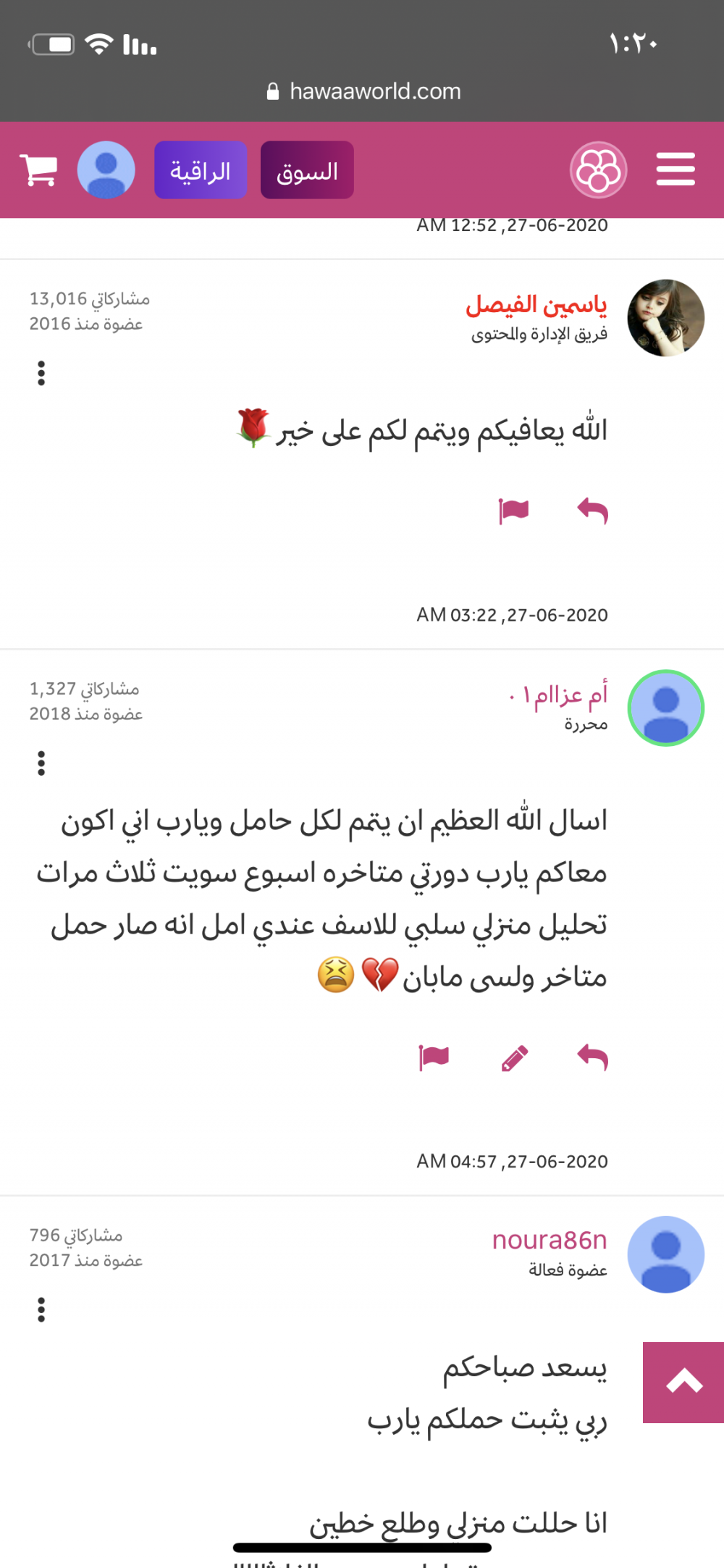Flag أم عزام's post
This screenshot has width=724, height=1568.
(434, 1057)
